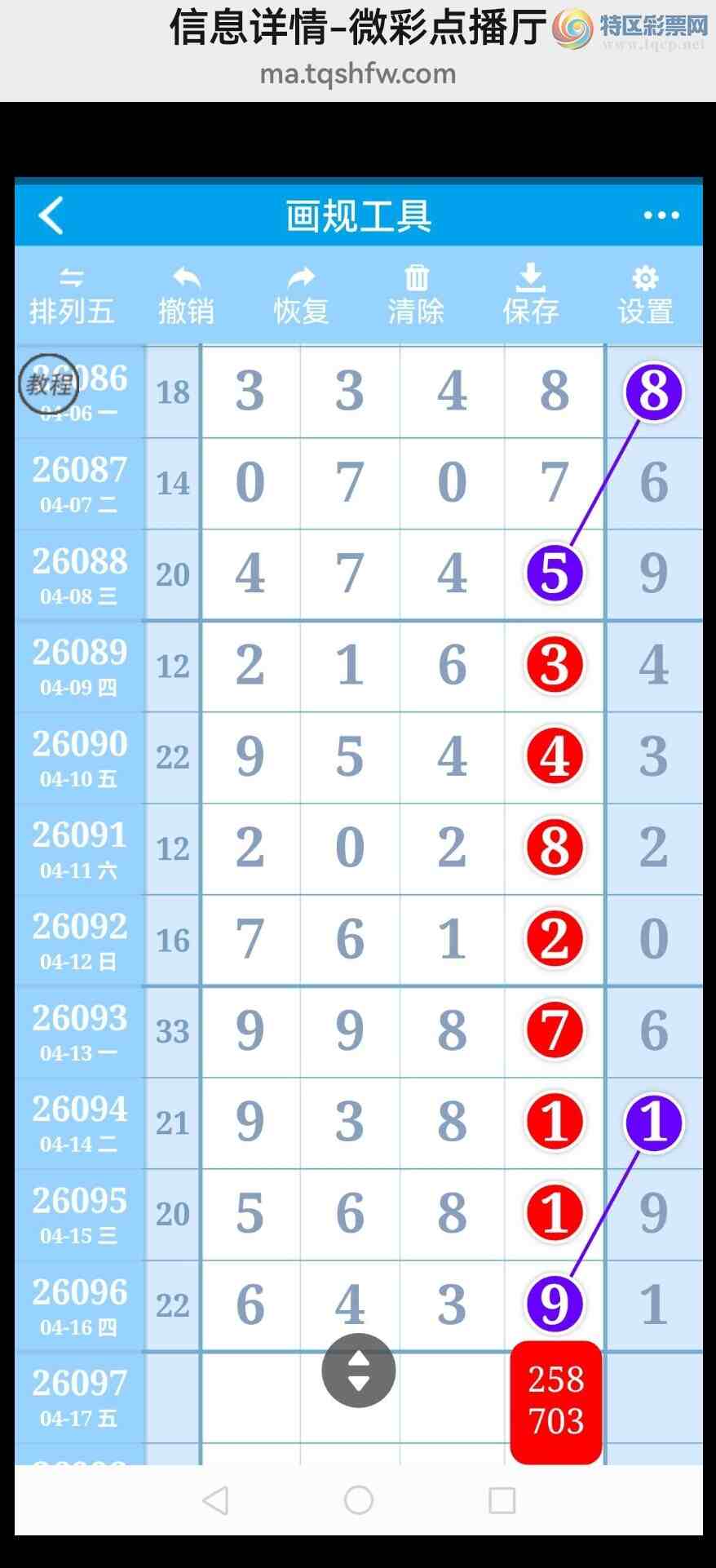This screenshot has height=1568, width=716.
Task: Save the chart with 保存
Action: click(x=531, y=296)
